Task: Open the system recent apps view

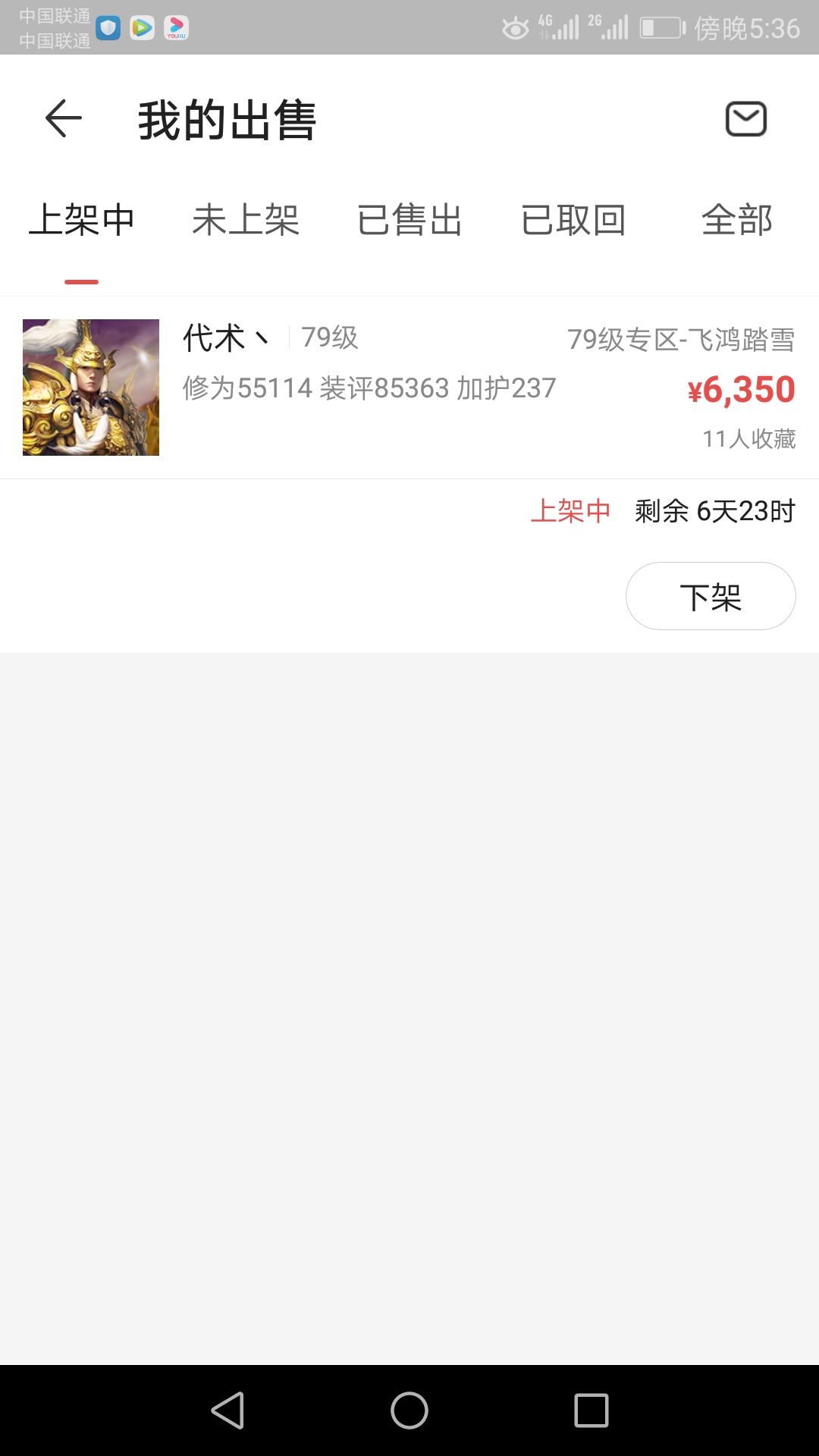Action: click(x=591, y=1410)
